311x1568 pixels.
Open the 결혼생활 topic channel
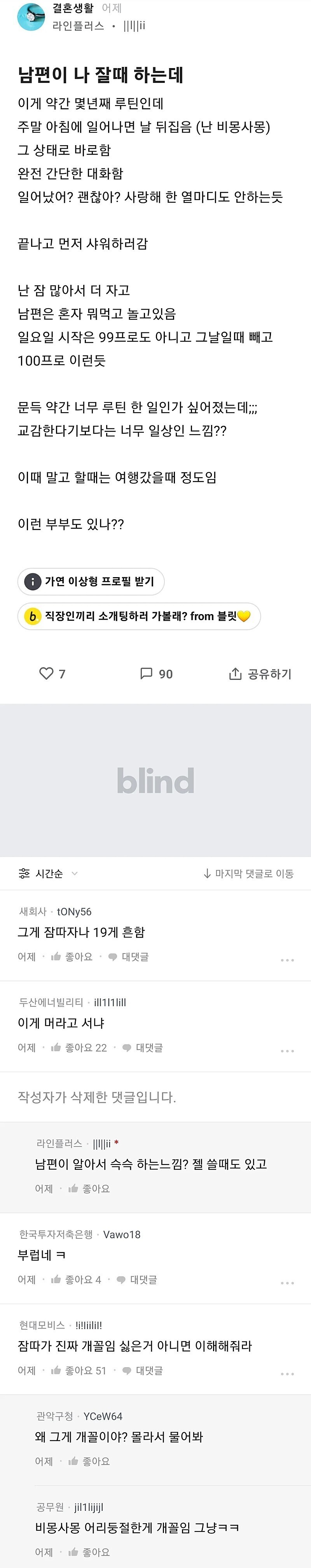click(73, 8)
